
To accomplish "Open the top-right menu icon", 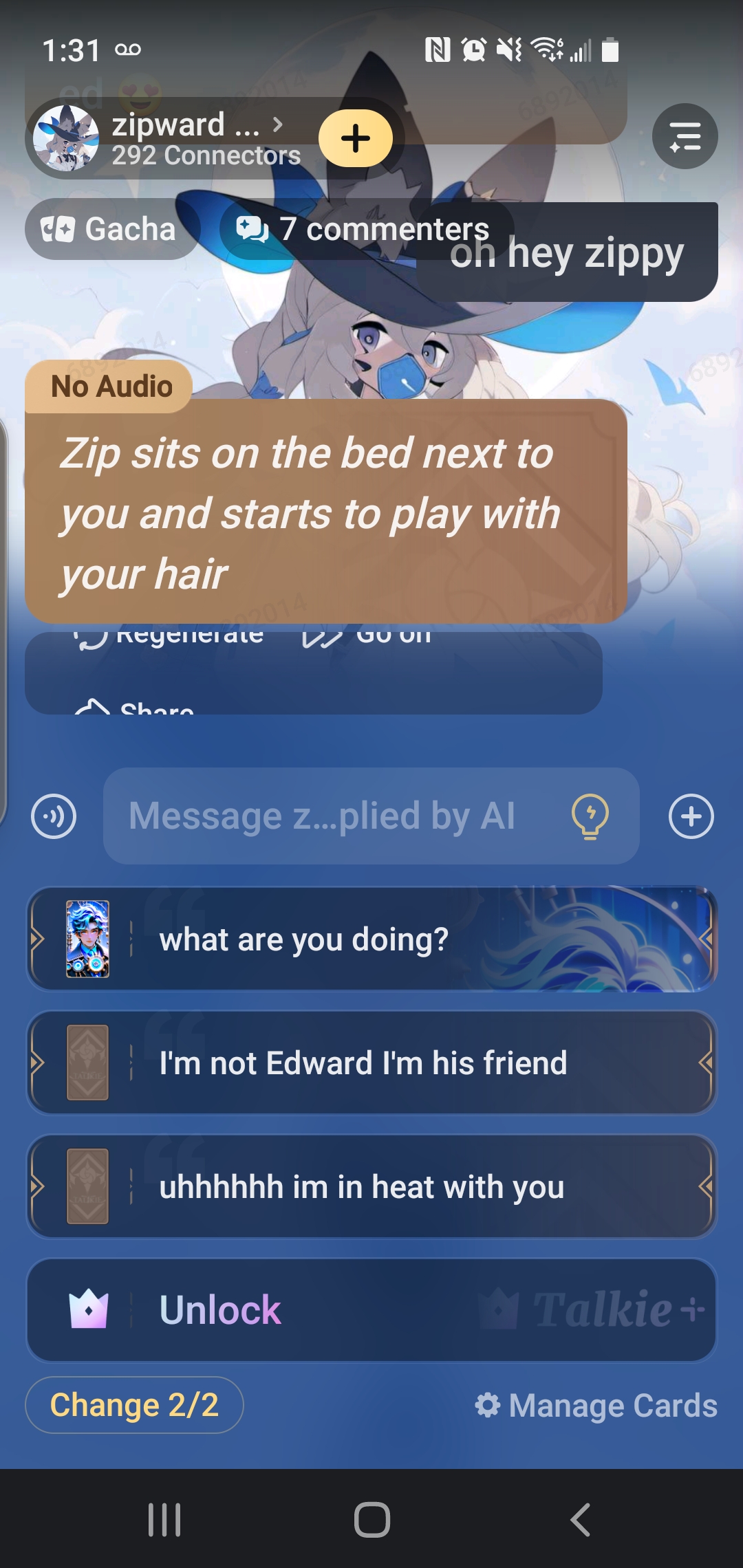I will (685, 136).
